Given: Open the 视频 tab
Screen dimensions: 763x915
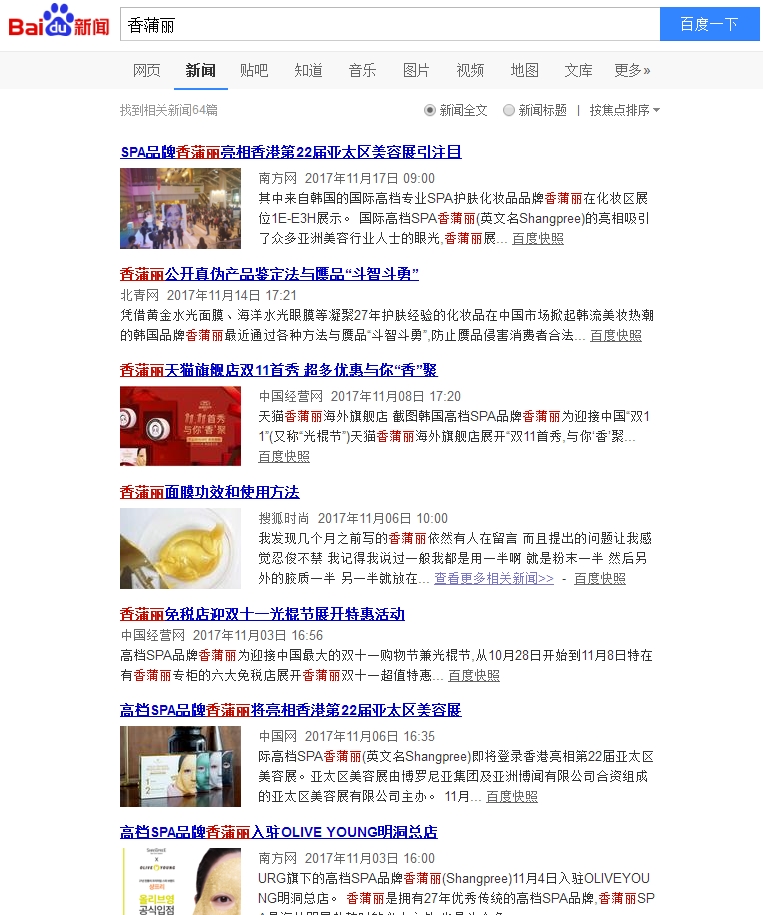Looking at the screenshot, I should point(470,70).
